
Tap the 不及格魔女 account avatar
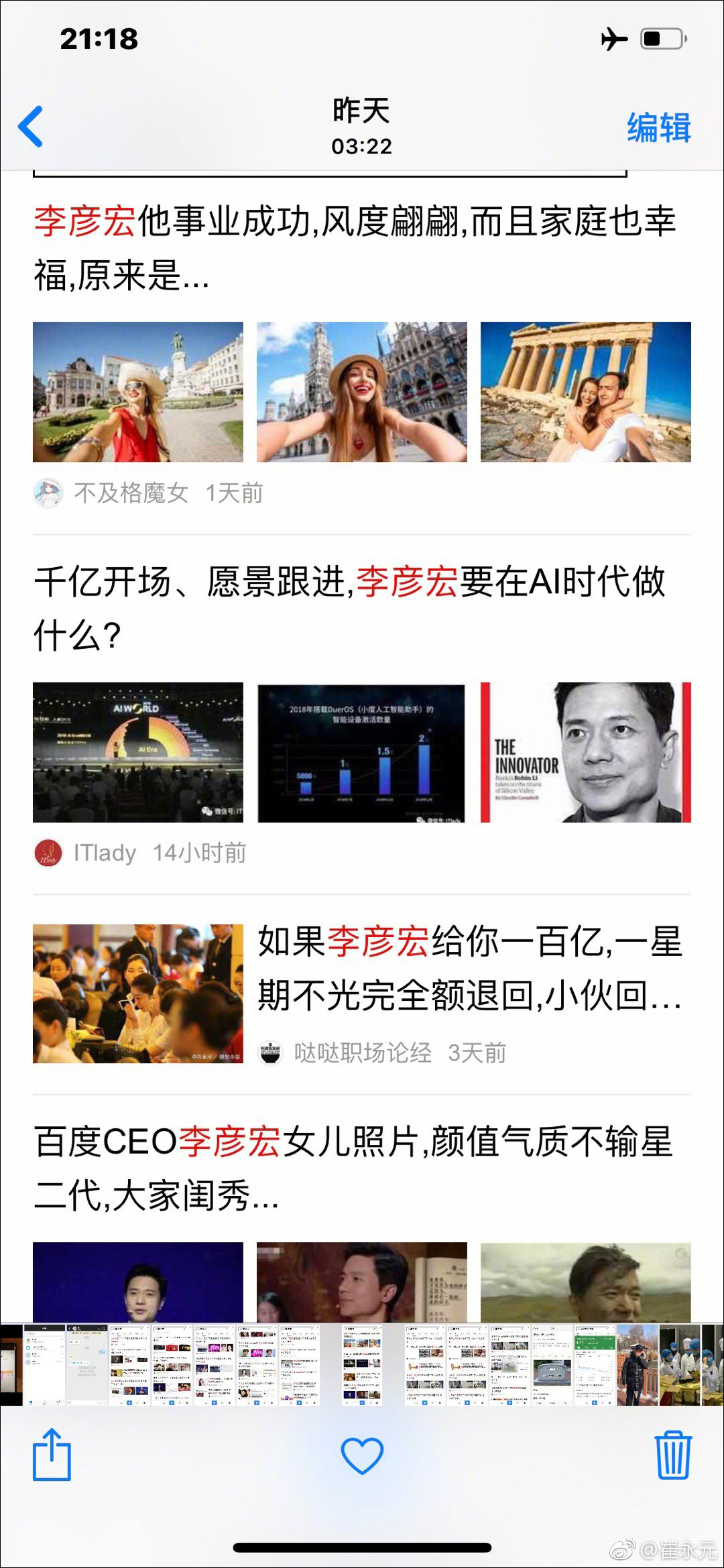pos(48,493)
